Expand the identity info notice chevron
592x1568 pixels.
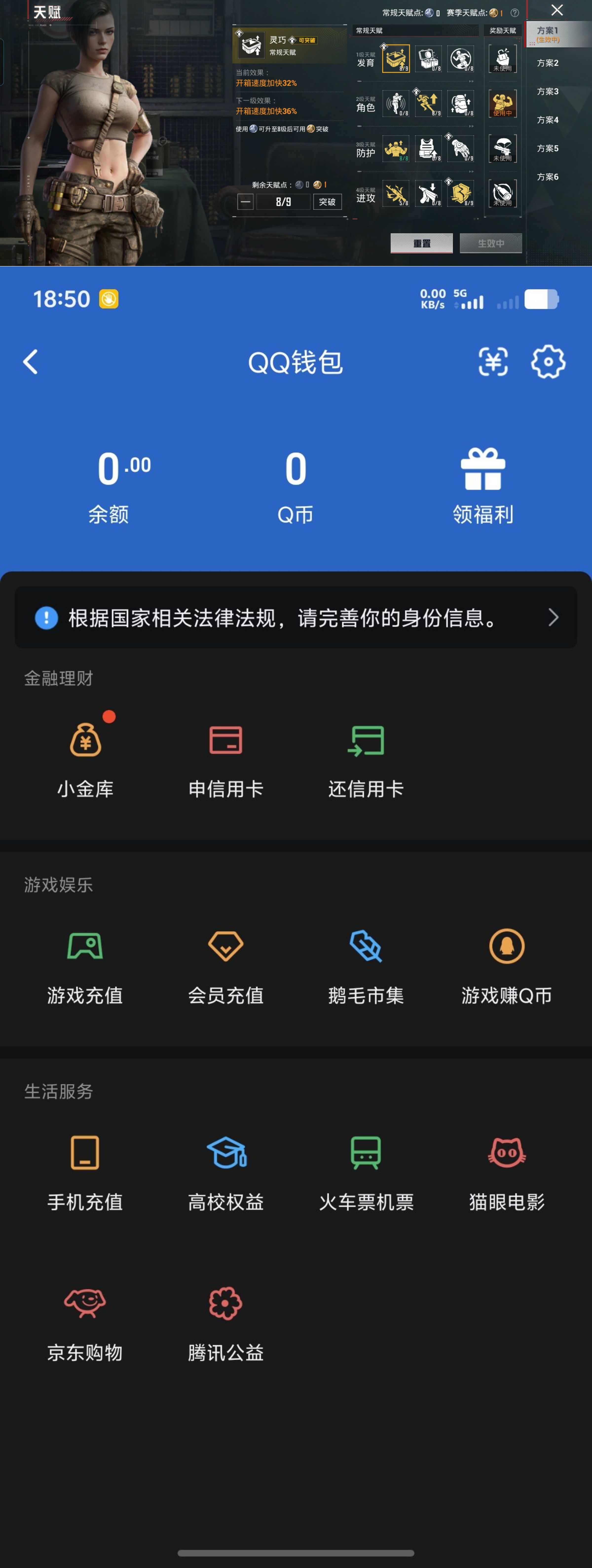coord(553,618)
